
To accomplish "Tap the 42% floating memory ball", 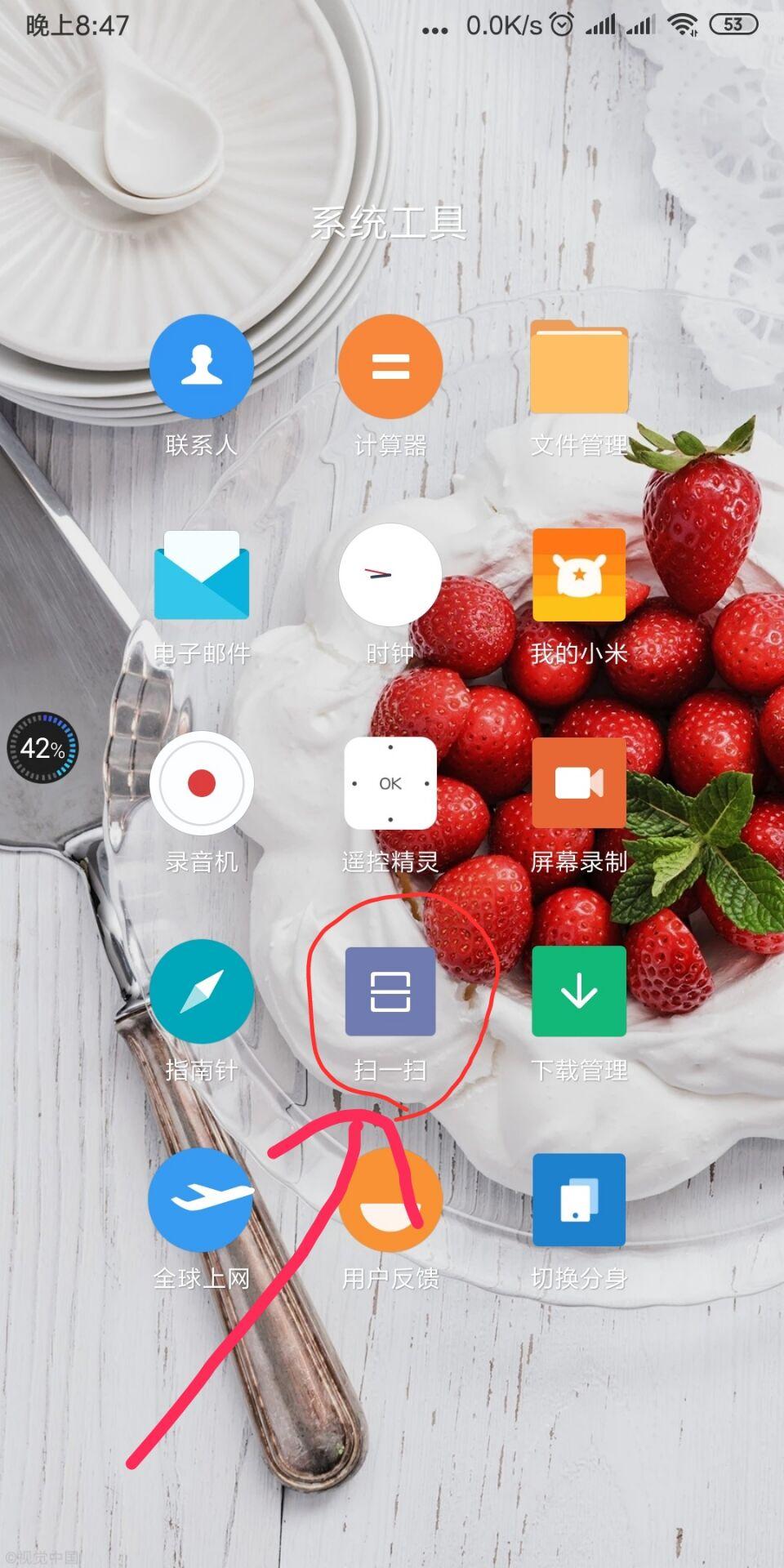I will pyautogui.click(x=42, y=747).
